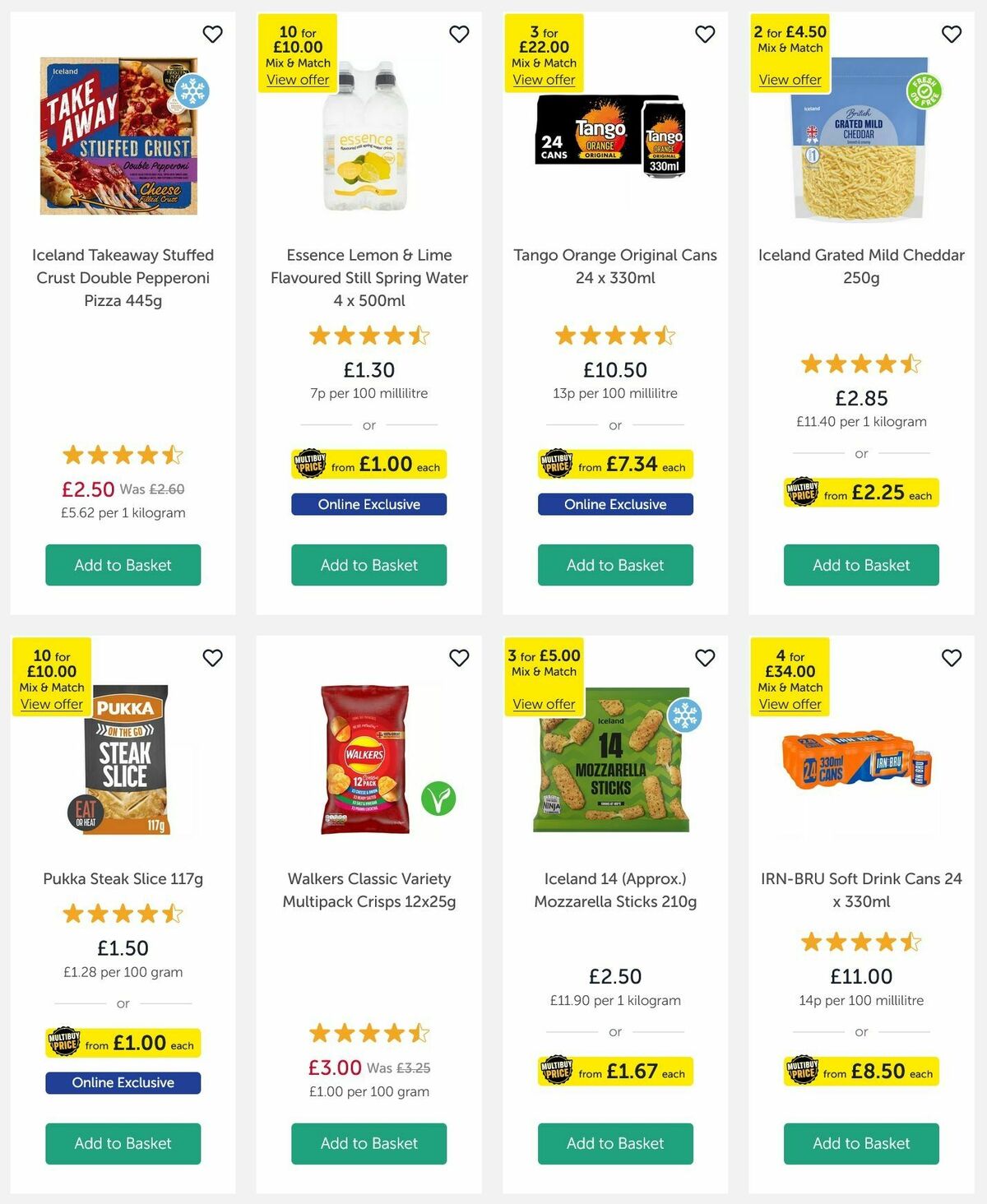Toggle wishlist heart on Tango Orange Cans
The width and height of the screenshot is (987, 1204).
tap(705, 35)
